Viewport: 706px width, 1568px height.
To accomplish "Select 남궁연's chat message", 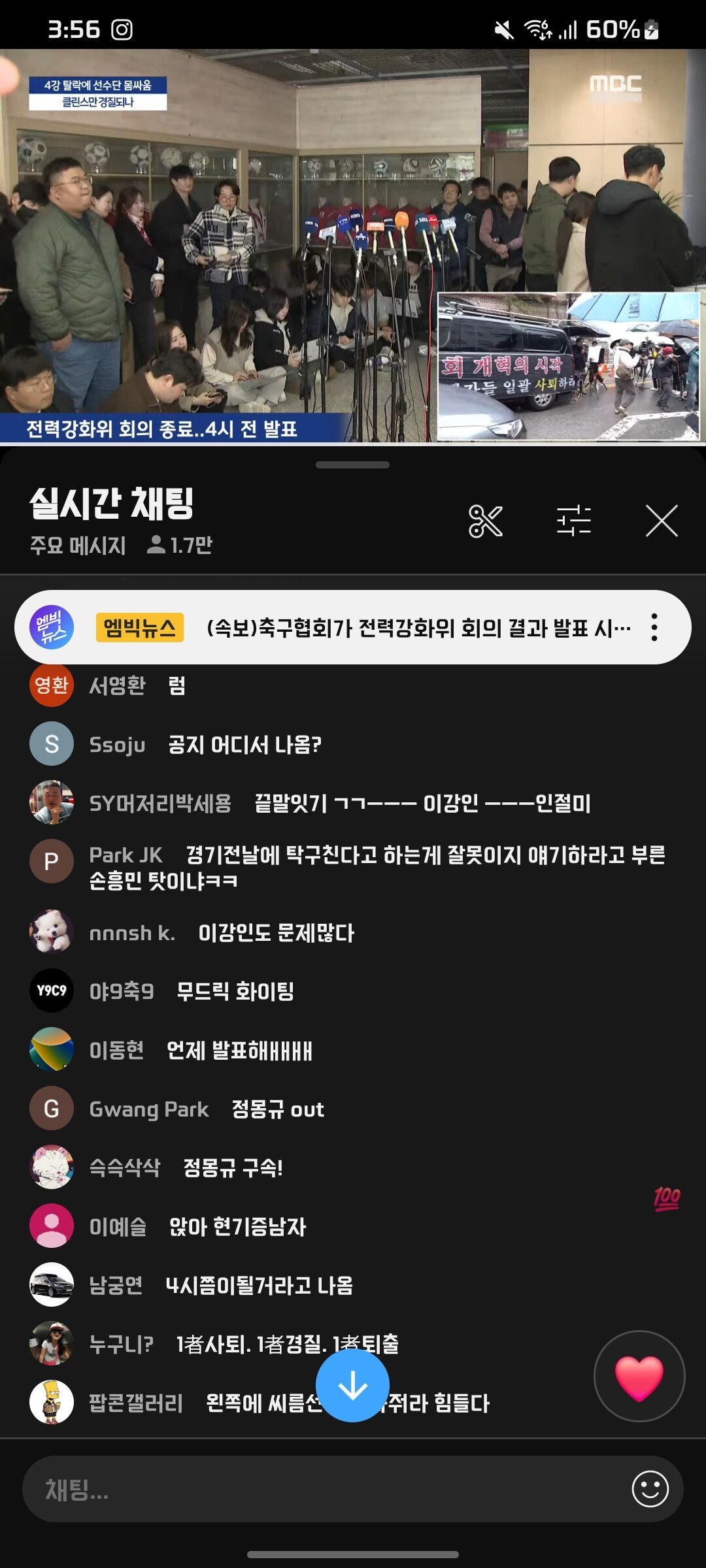I will coord(259,1286).
